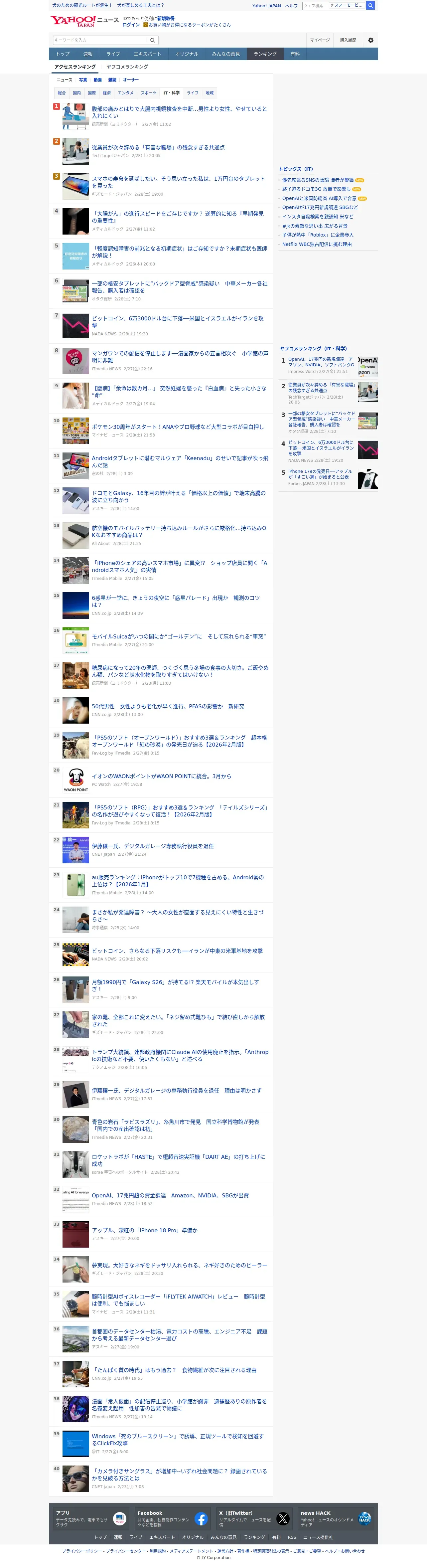
Task: Open the エキスパート navigation tab
Action: coord(148,54)
